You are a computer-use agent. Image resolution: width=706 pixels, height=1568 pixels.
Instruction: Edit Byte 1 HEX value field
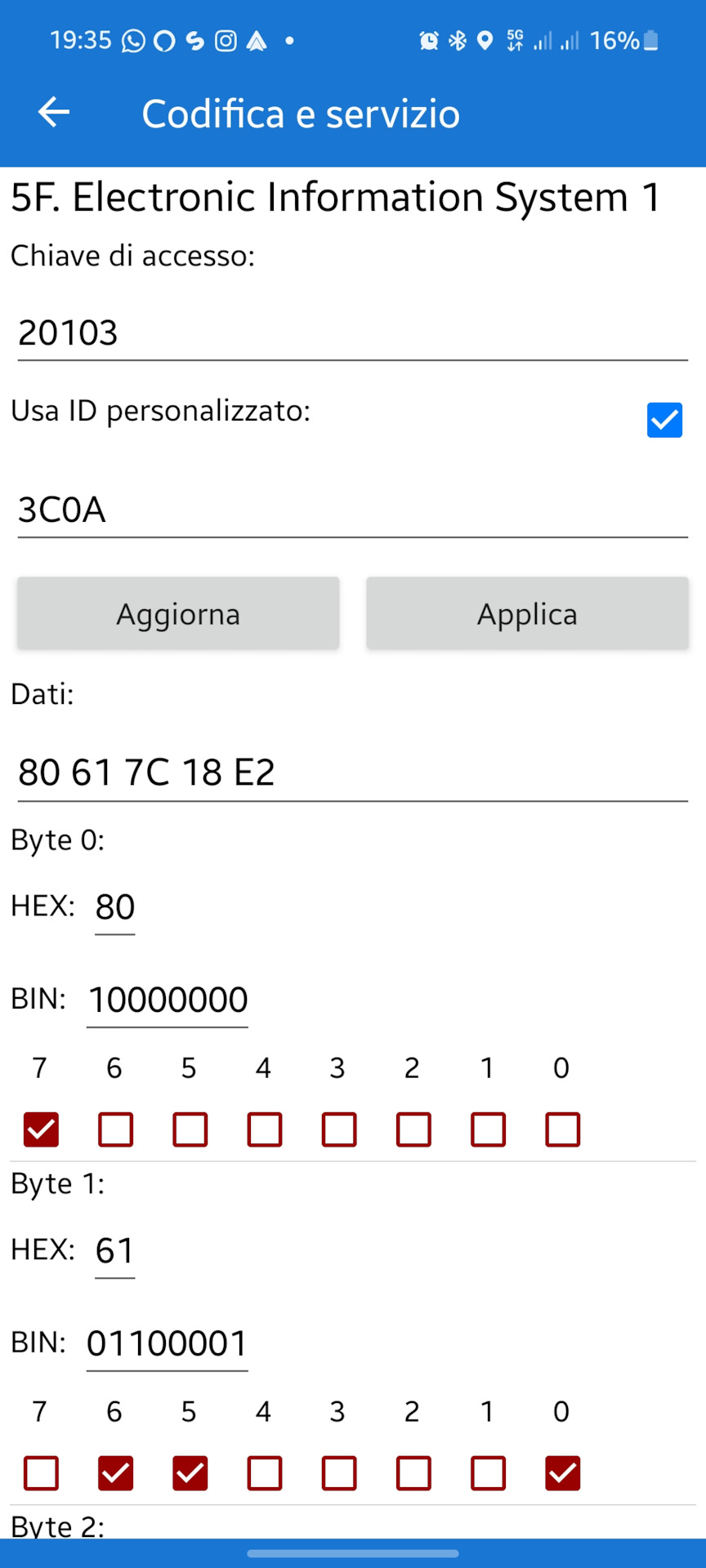115,1251
